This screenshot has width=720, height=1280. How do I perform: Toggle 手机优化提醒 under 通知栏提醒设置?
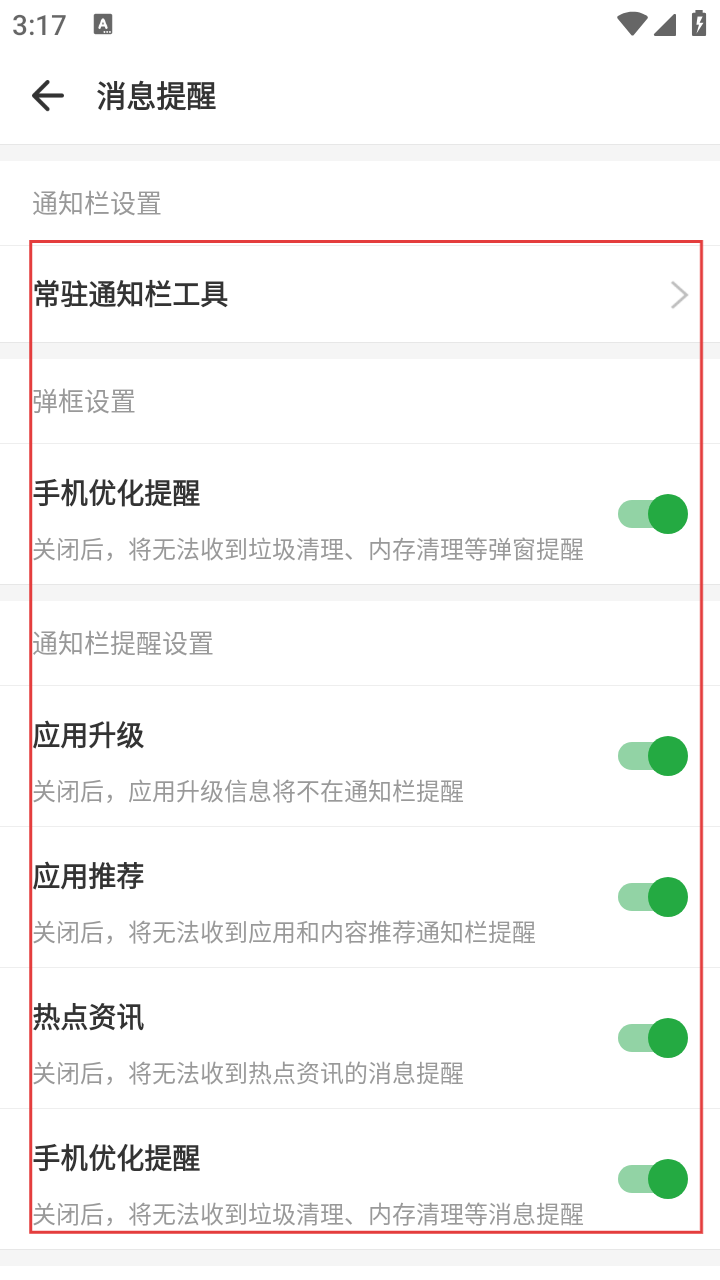pyautogui.click(x=652, y=1179)
